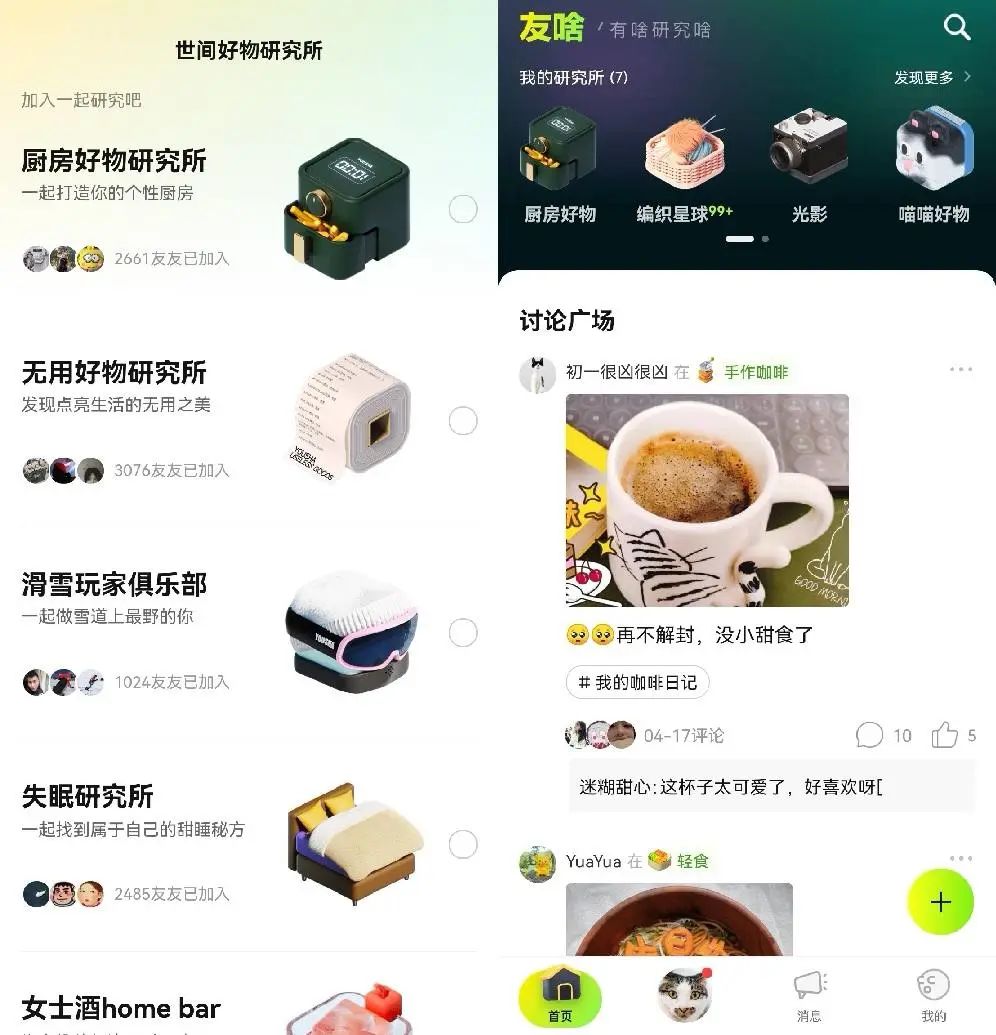Open the 光影 institute tile
Viewport: 996px width, 1035px height.
[x=809, y=166]
